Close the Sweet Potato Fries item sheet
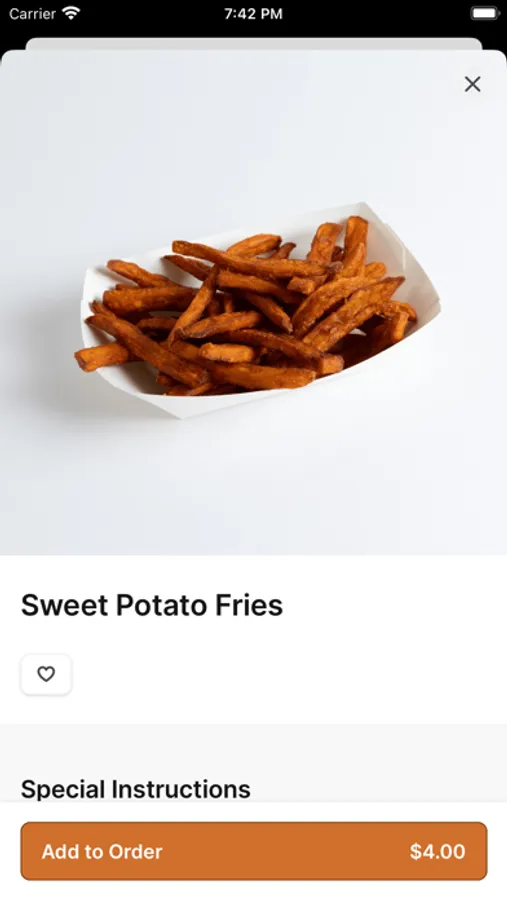The height and width of the screenshot is (900, 507). coord(473,84)
